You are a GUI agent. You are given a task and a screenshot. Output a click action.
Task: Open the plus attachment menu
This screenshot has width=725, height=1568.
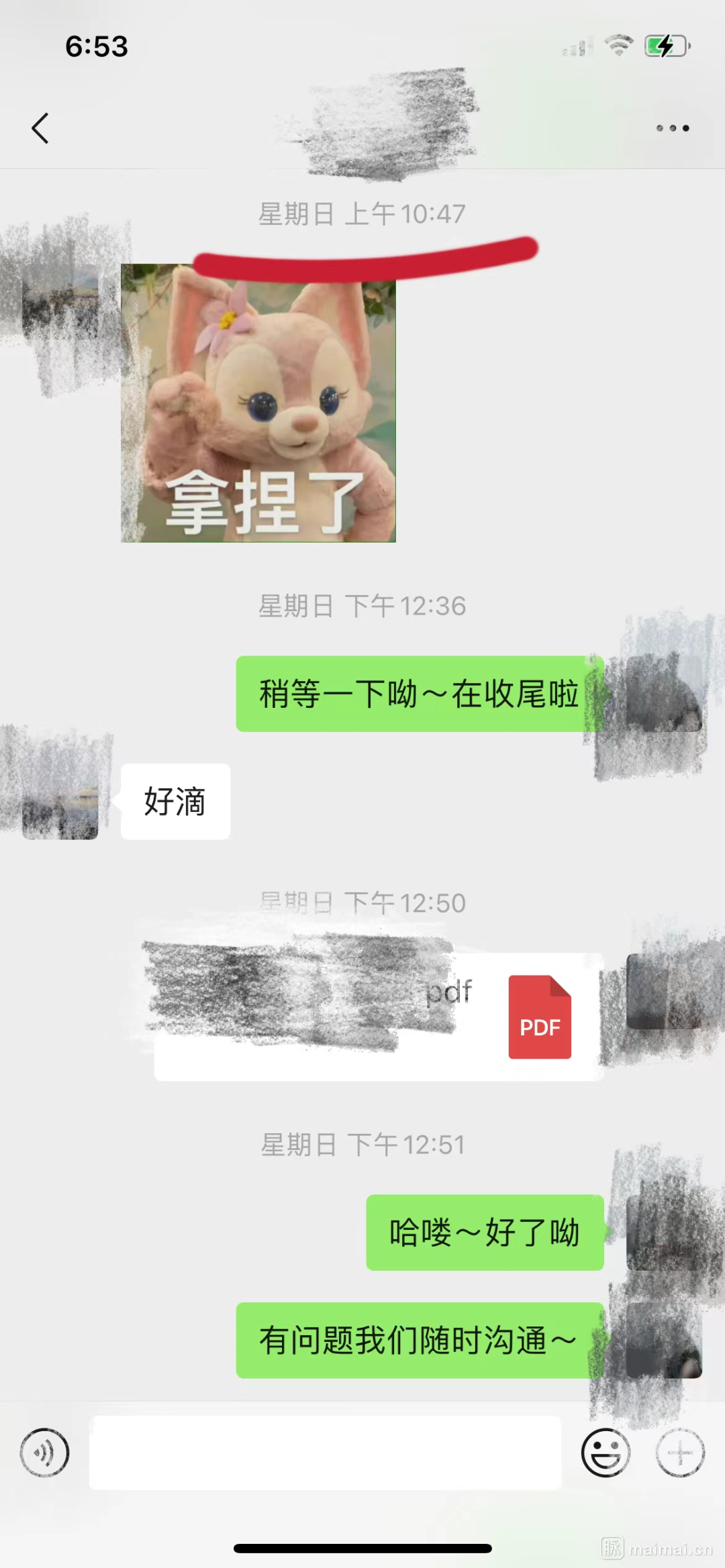[x=680, y=1453]
